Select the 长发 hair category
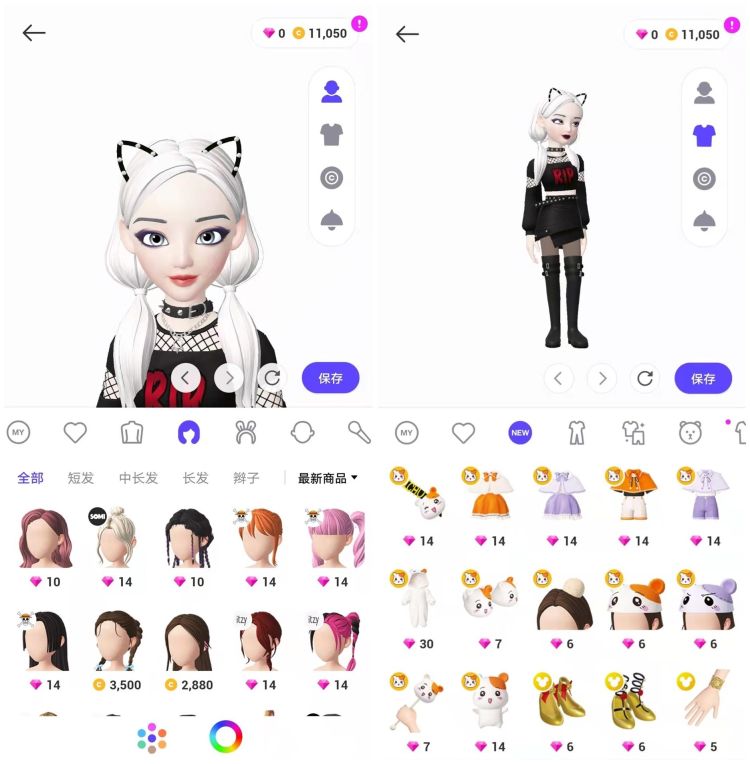Image resolution: width=750 pixels, height=764 pixels. tap(196, 478)
